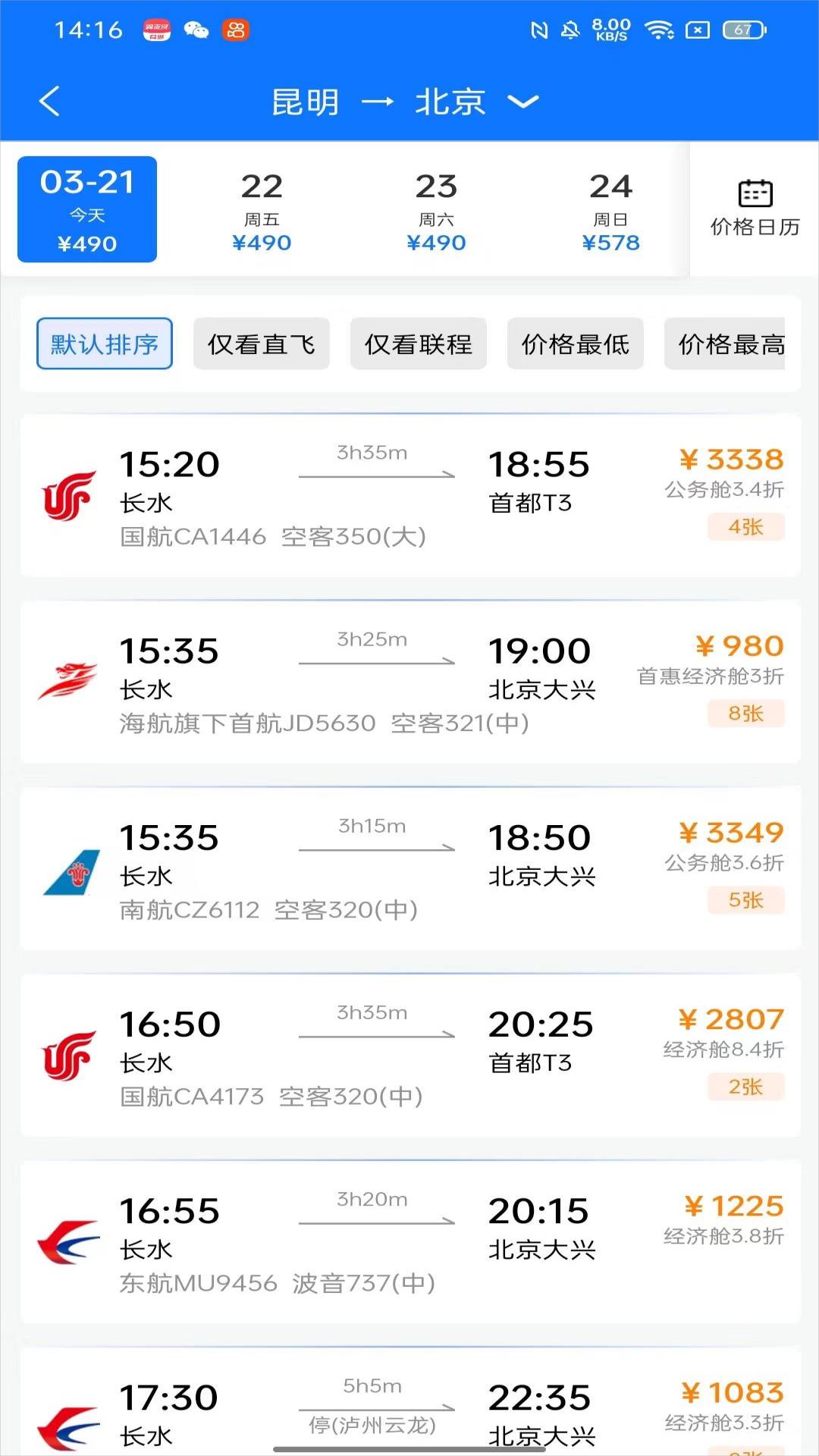
Task: Enable the 仅看直飞 filter
Action: [261, 344]
